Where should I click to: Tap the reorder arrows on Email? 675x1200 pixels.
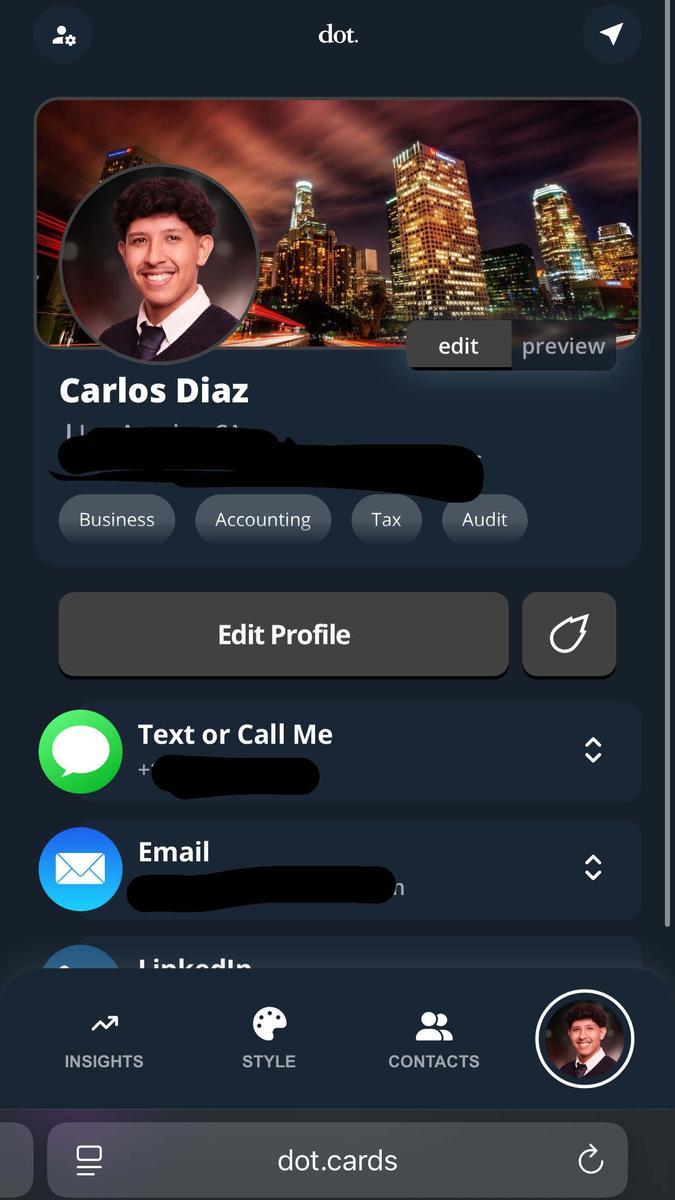(x=593, y=868)
